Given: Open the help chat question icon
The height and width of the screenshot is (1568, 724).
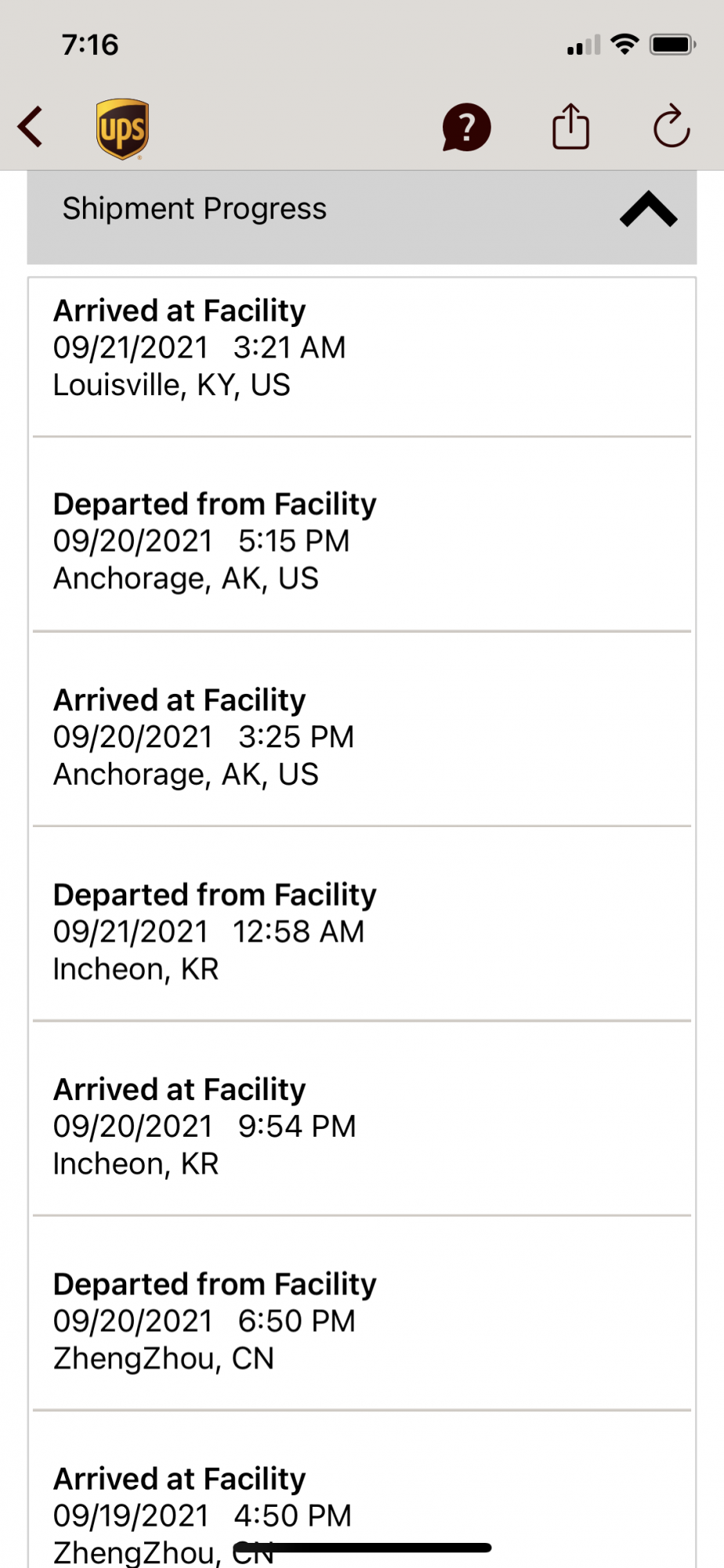Looking at the screenshot, I should [x=466, y=127].
